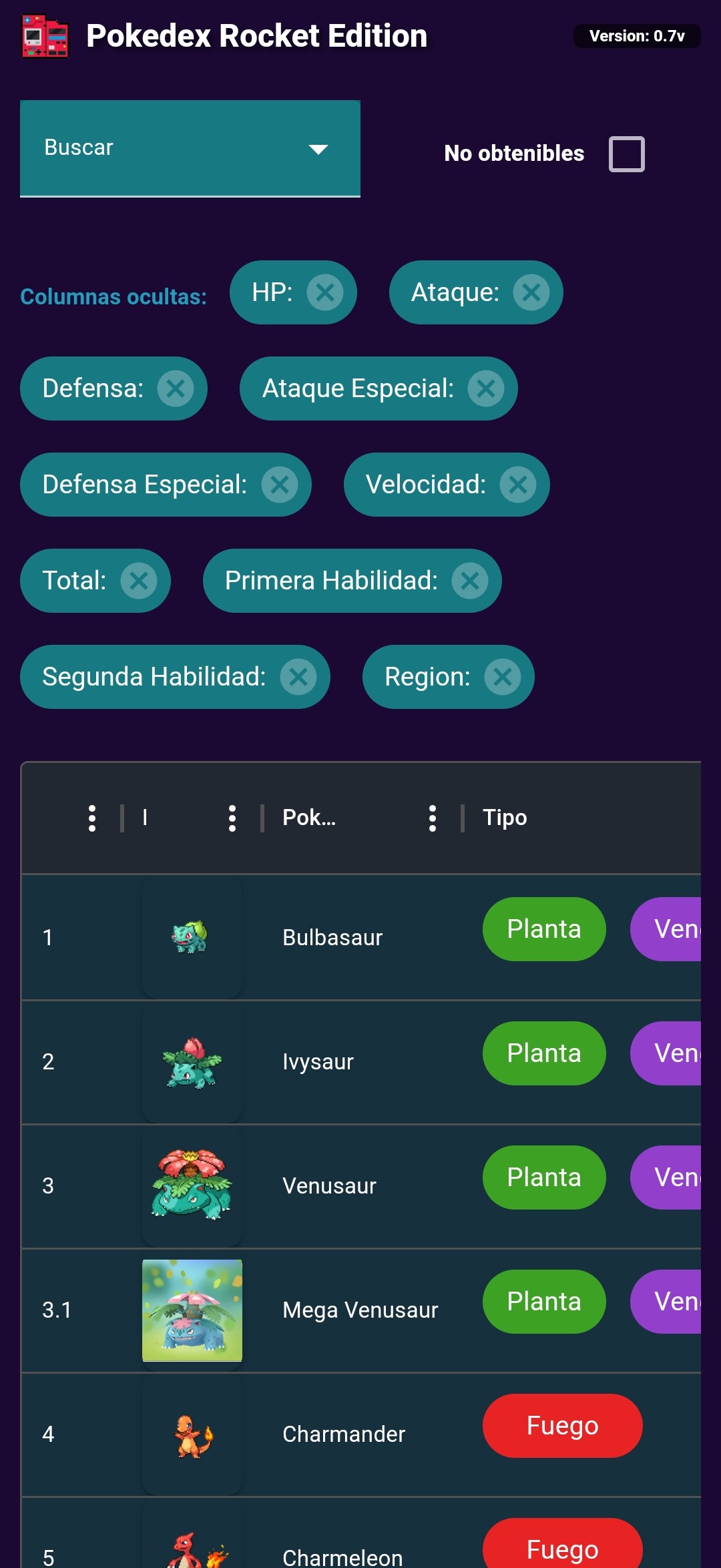Remove the Defensa hidden column chip
This screenshot has width=721, height=1568.
tap(176, 388)
